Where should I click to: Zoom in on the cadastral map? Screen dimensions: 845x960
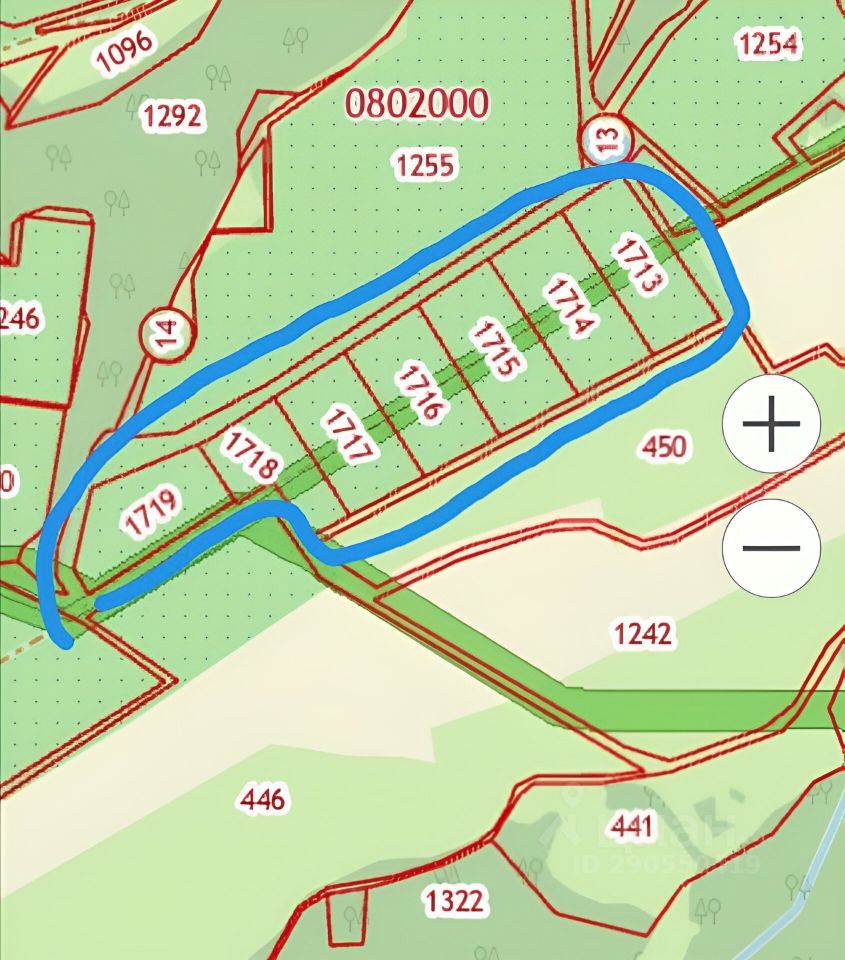click(x=771, y=425)
